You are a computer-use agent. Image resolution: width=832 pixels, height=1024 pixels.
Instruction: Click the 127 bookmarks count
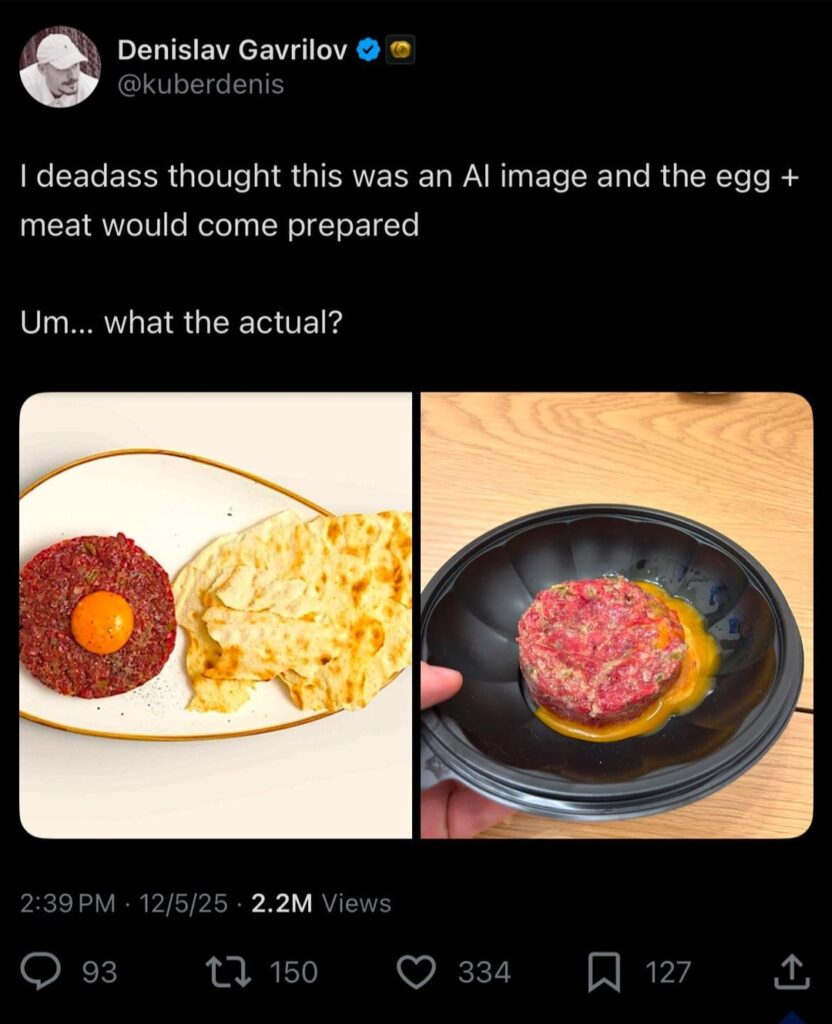(668, 971)
